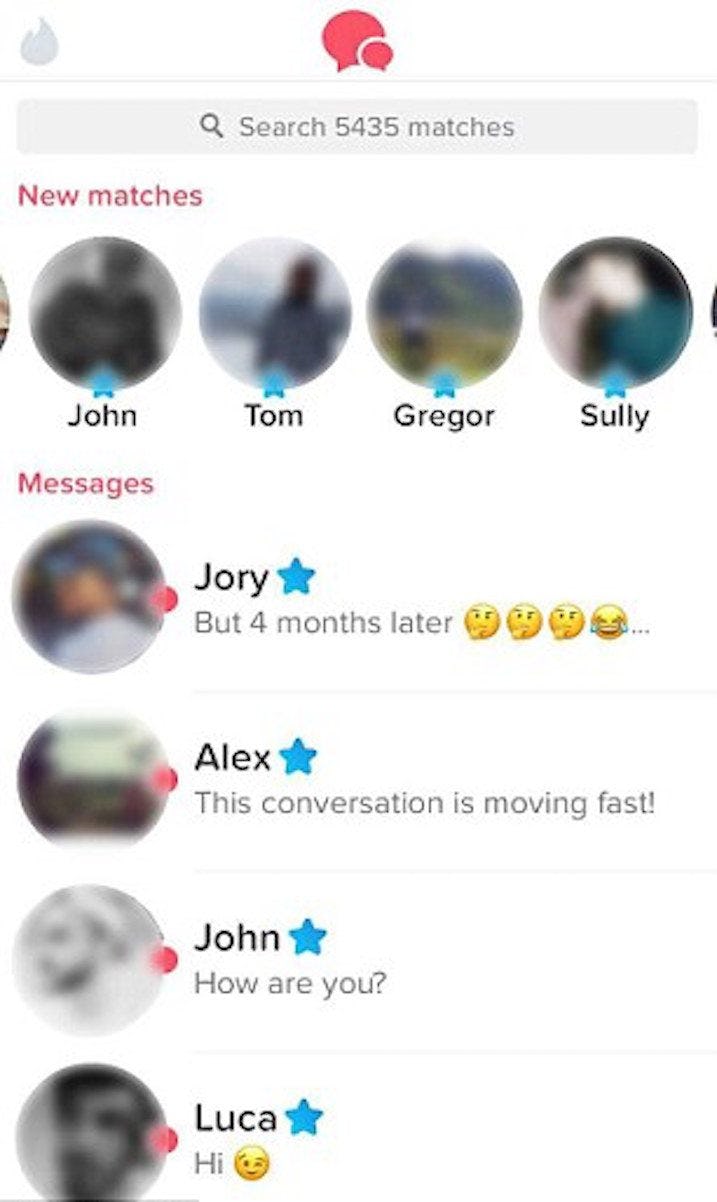Image resolution: width=717 pixels, height=1202 pixels.
Task: Open new match John's profile bubble
Action: (x=105, y=313)
